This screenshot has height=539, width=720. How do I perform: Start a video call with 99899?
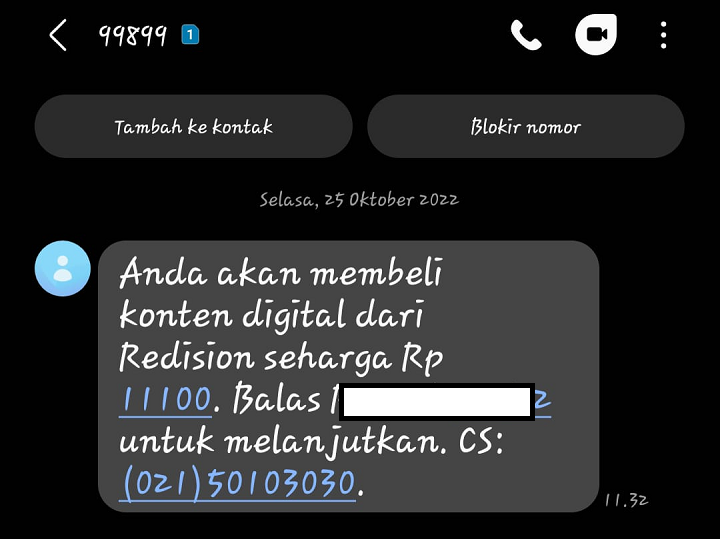click(596, 36)
